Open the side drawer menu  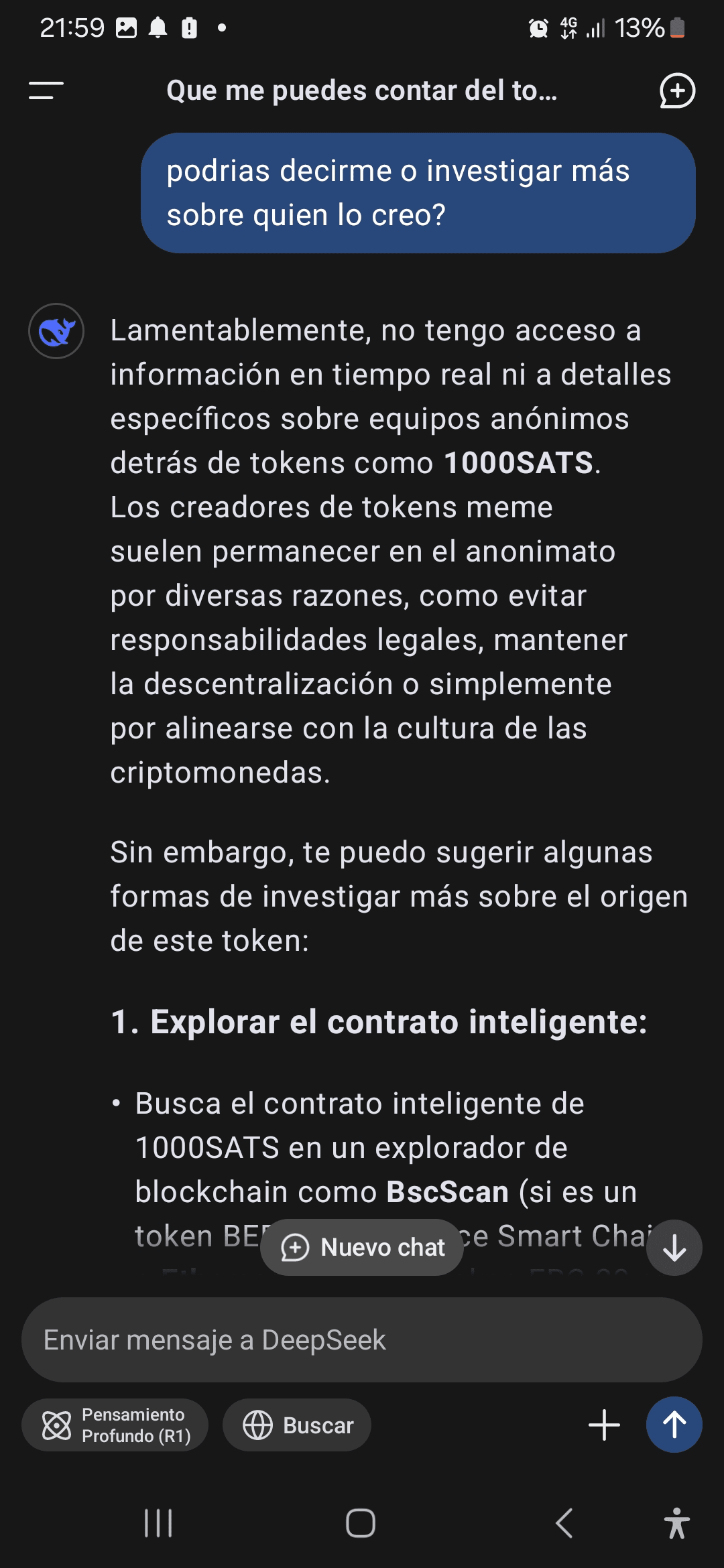[46, 90]
